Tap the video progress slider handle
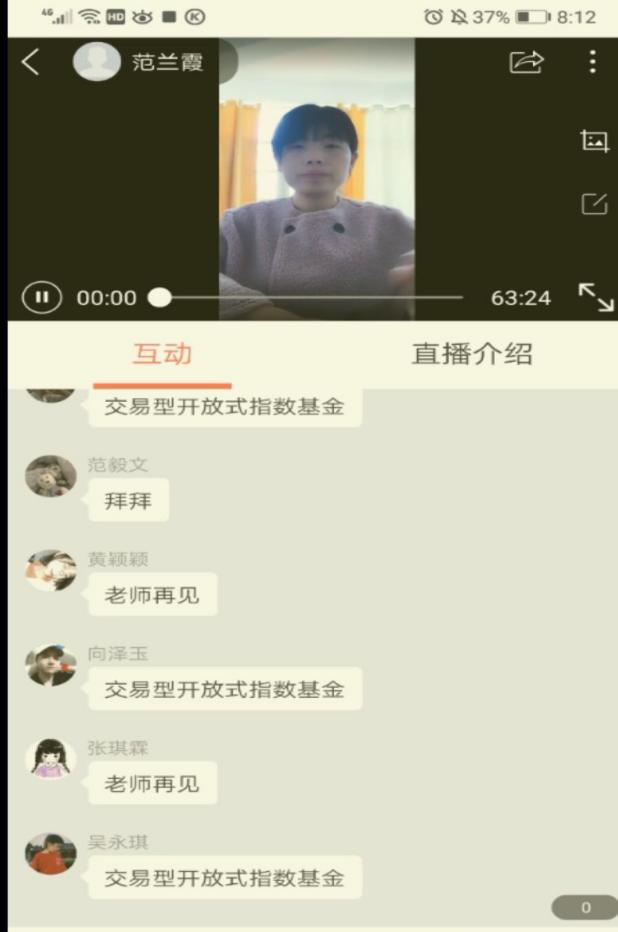Screen dimensions: 618x932 159,297
